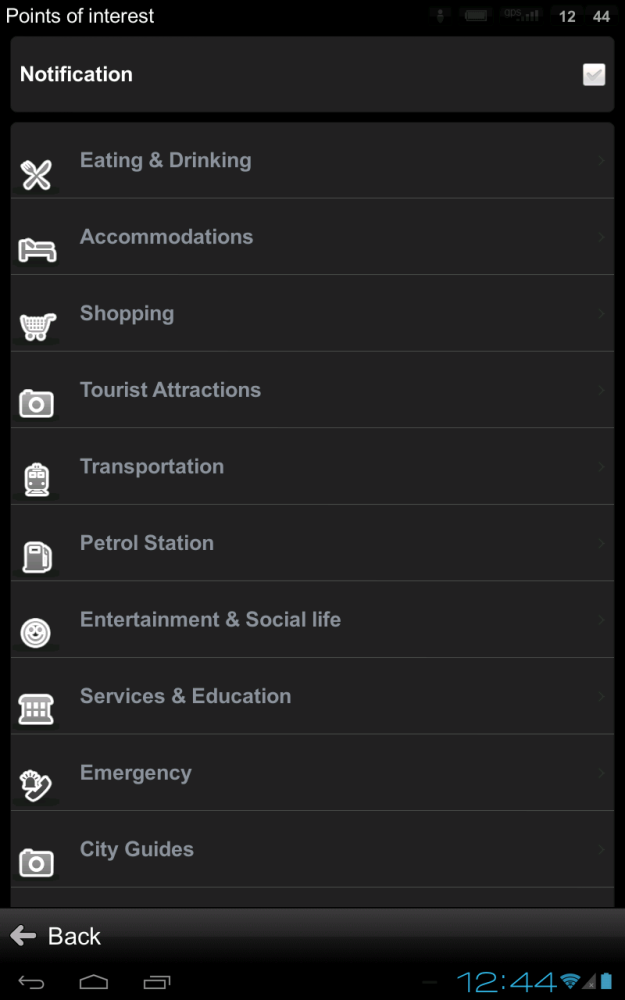Go to the Android home screen
The image size is (625, 1000).
click(94, 981)
